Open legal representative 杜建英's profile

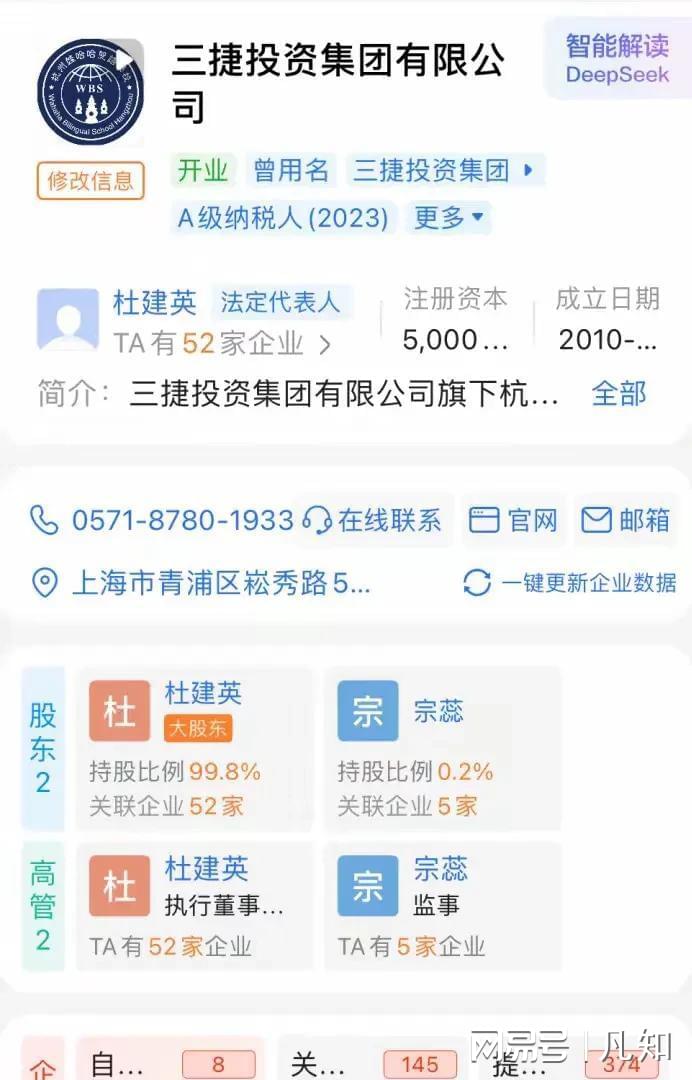[x=154, y=302]
